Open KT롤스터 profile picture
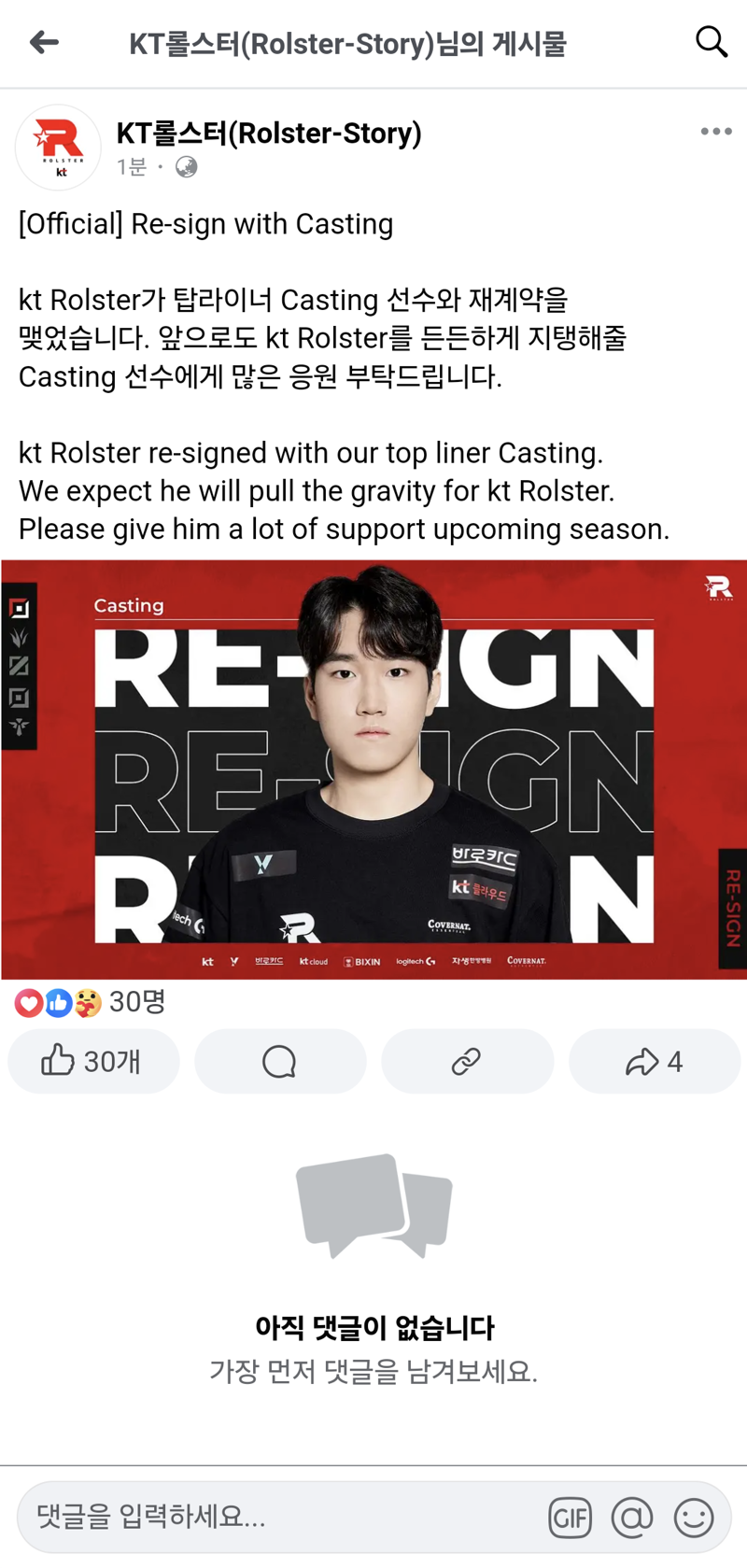Screen dimensions: 747x1568 (x=58, y=148)
